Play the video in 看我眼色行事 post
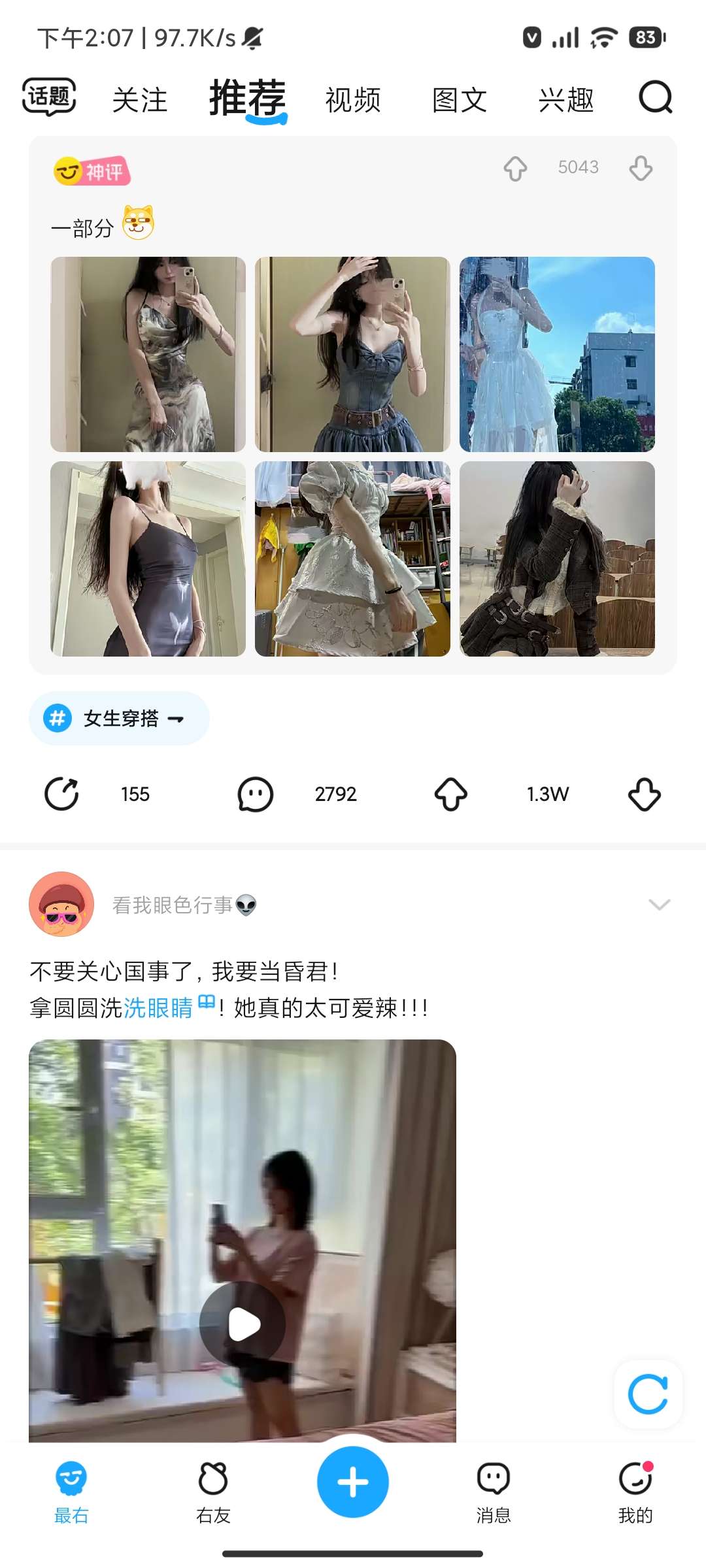706x1568 pixels. point(243,1324)
